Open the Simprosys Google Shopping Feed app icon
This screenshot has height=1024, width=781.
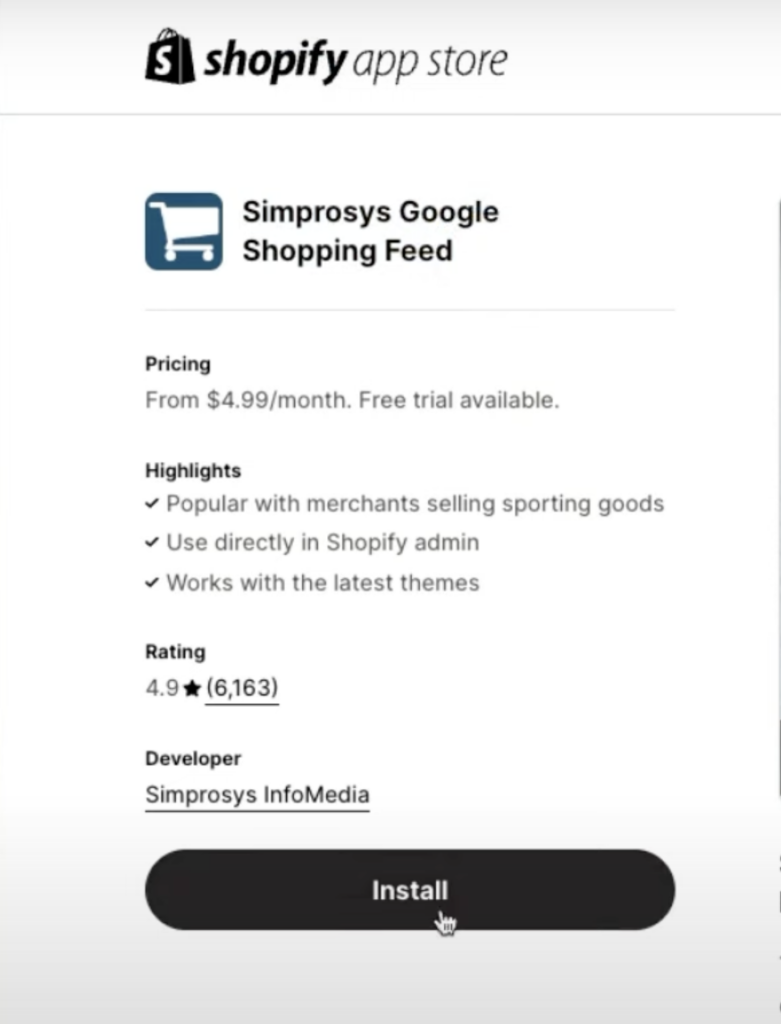[183, 230]
